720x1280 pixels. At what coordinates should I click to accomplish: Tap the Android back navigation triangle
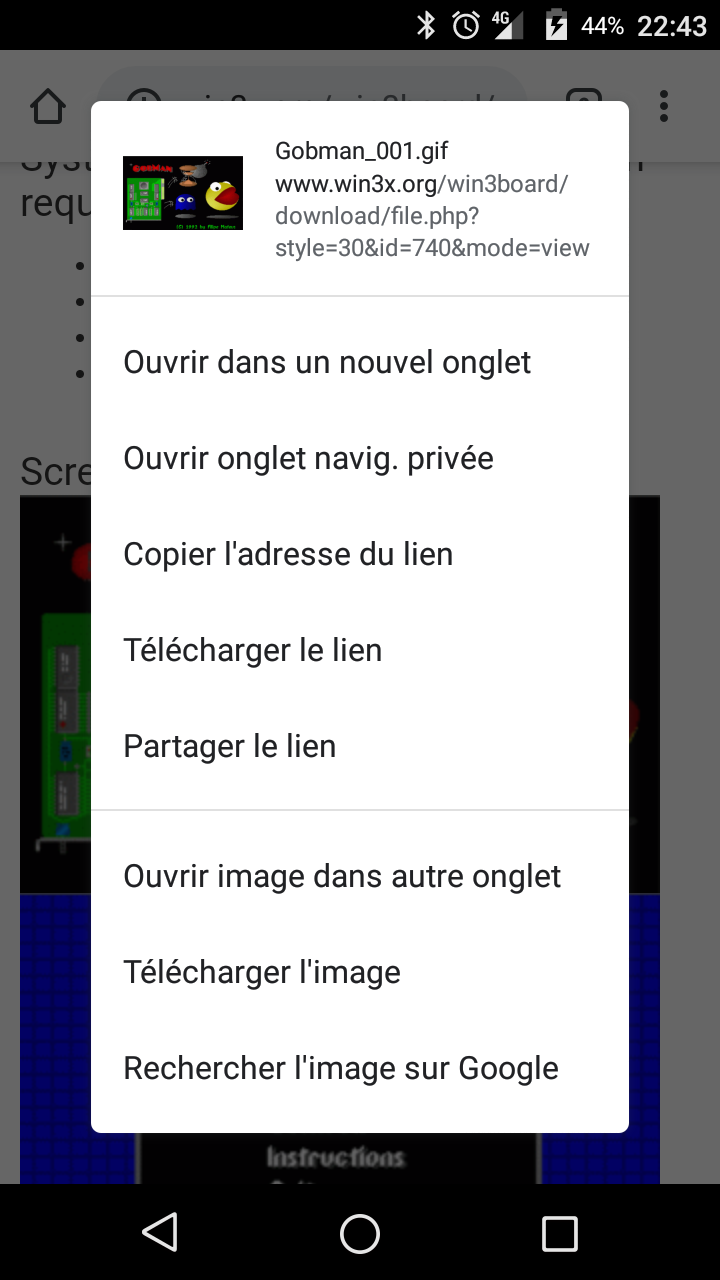[160, 1233]
